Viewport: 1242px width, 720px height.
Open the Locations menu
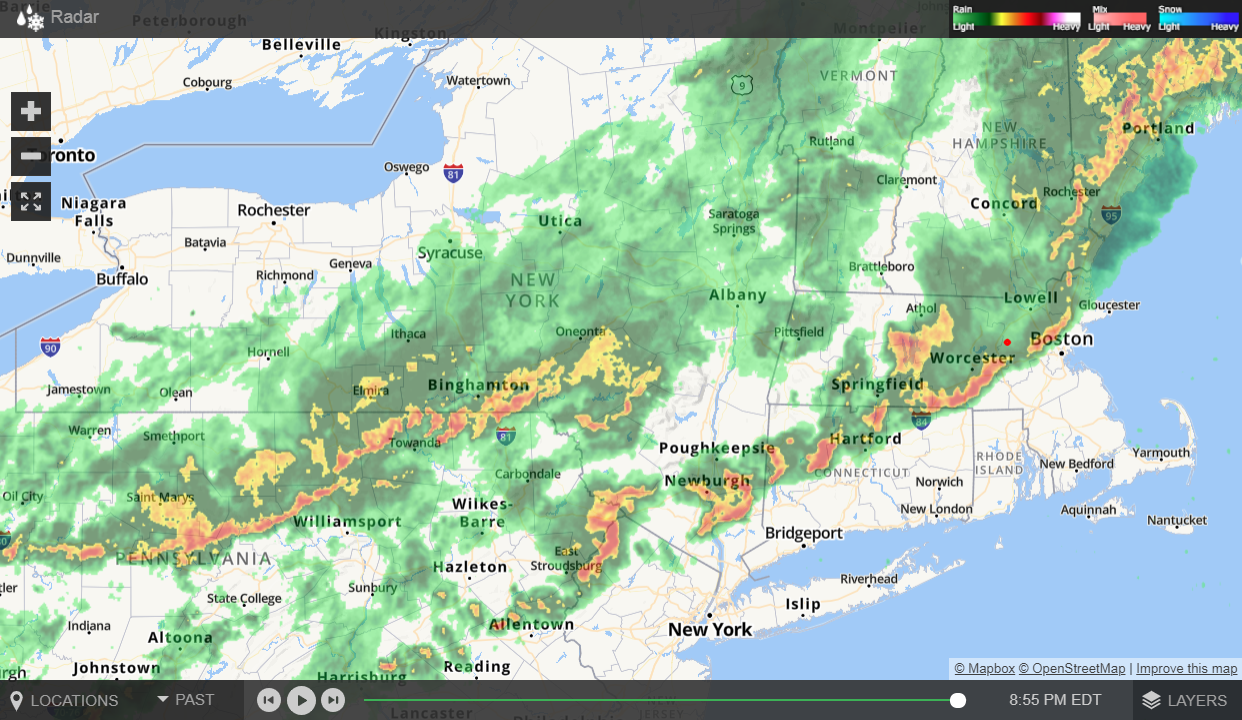pos(64,700)
